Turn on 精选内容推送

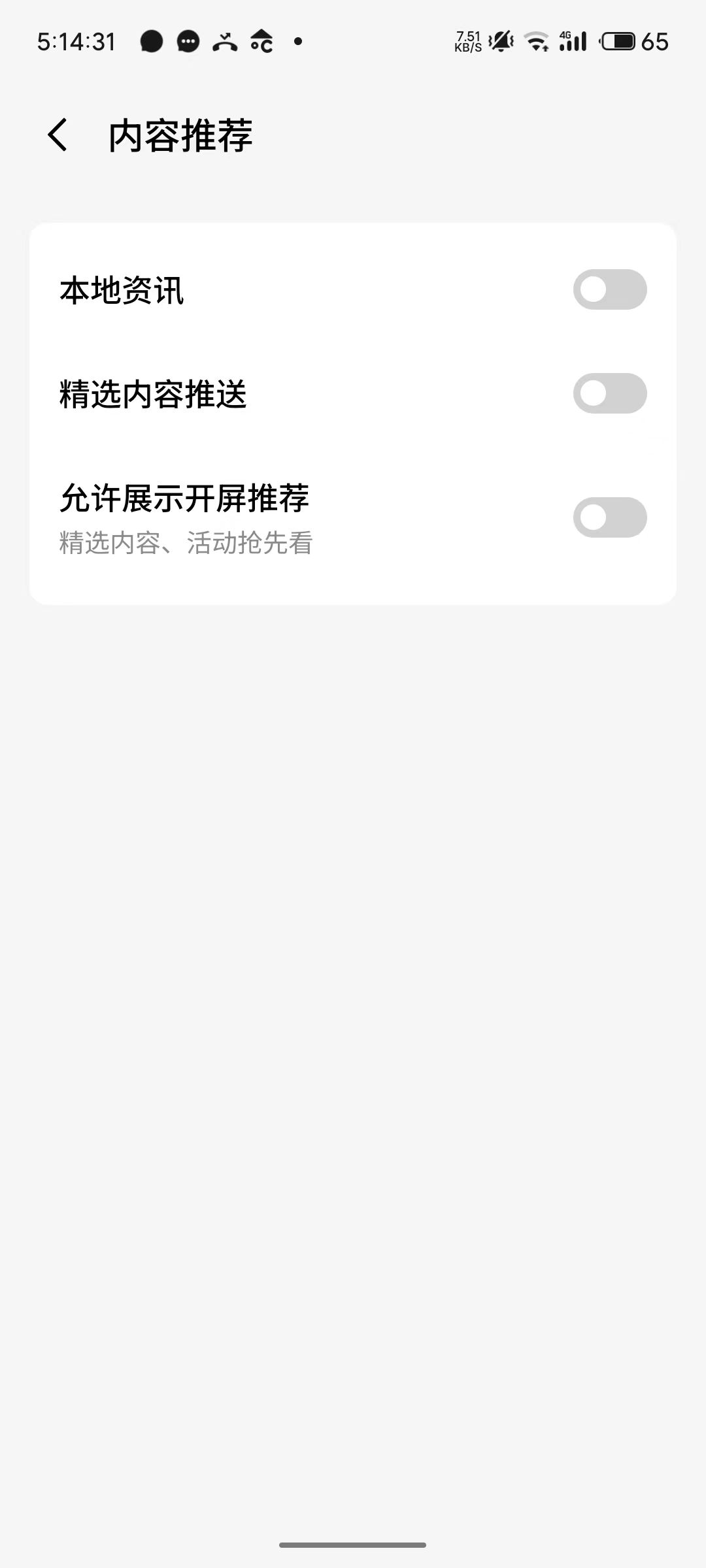tap(609, 393)
